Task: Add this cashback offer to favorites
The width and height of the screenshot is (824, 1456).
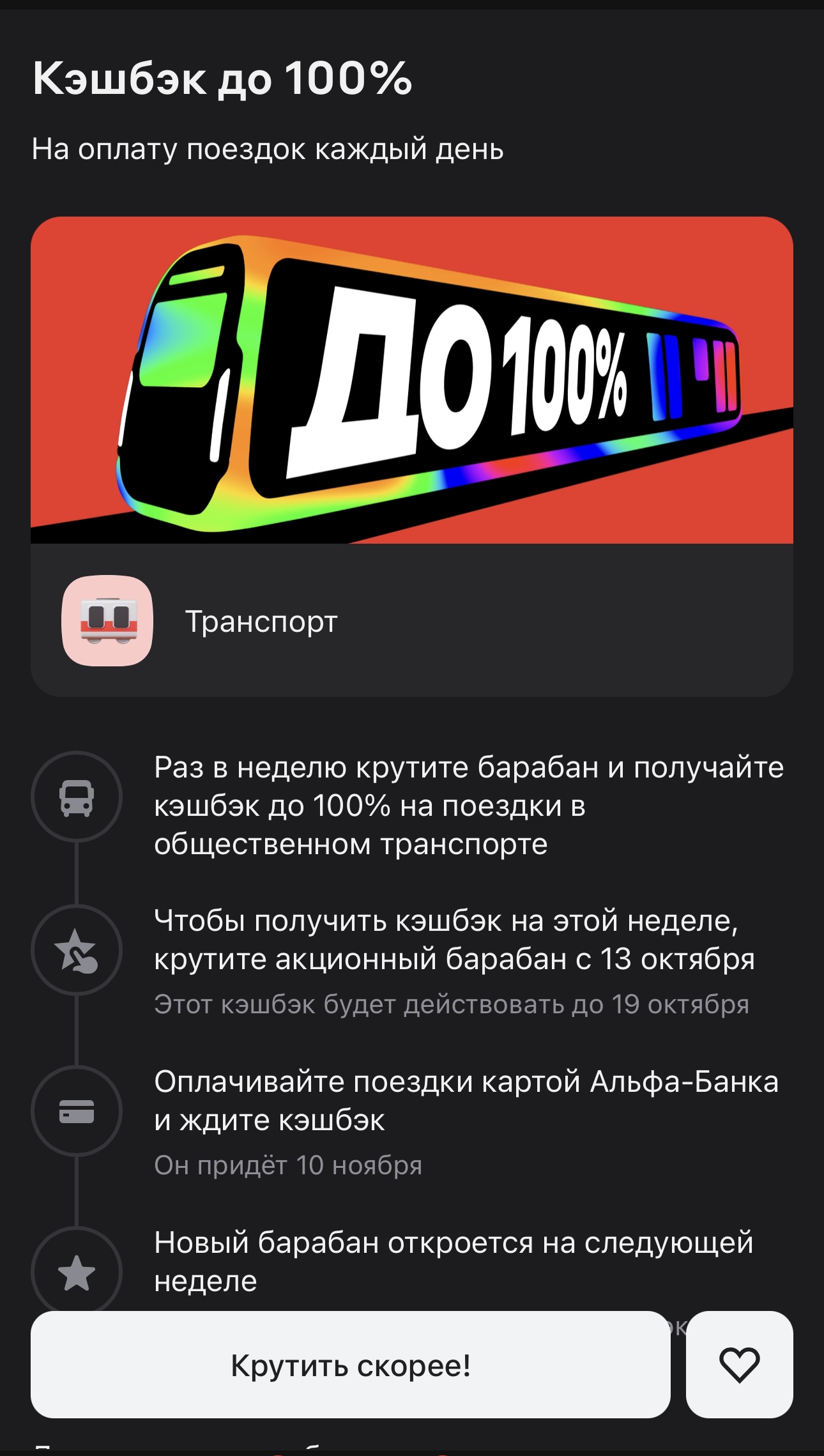Action: [739, 1365]
